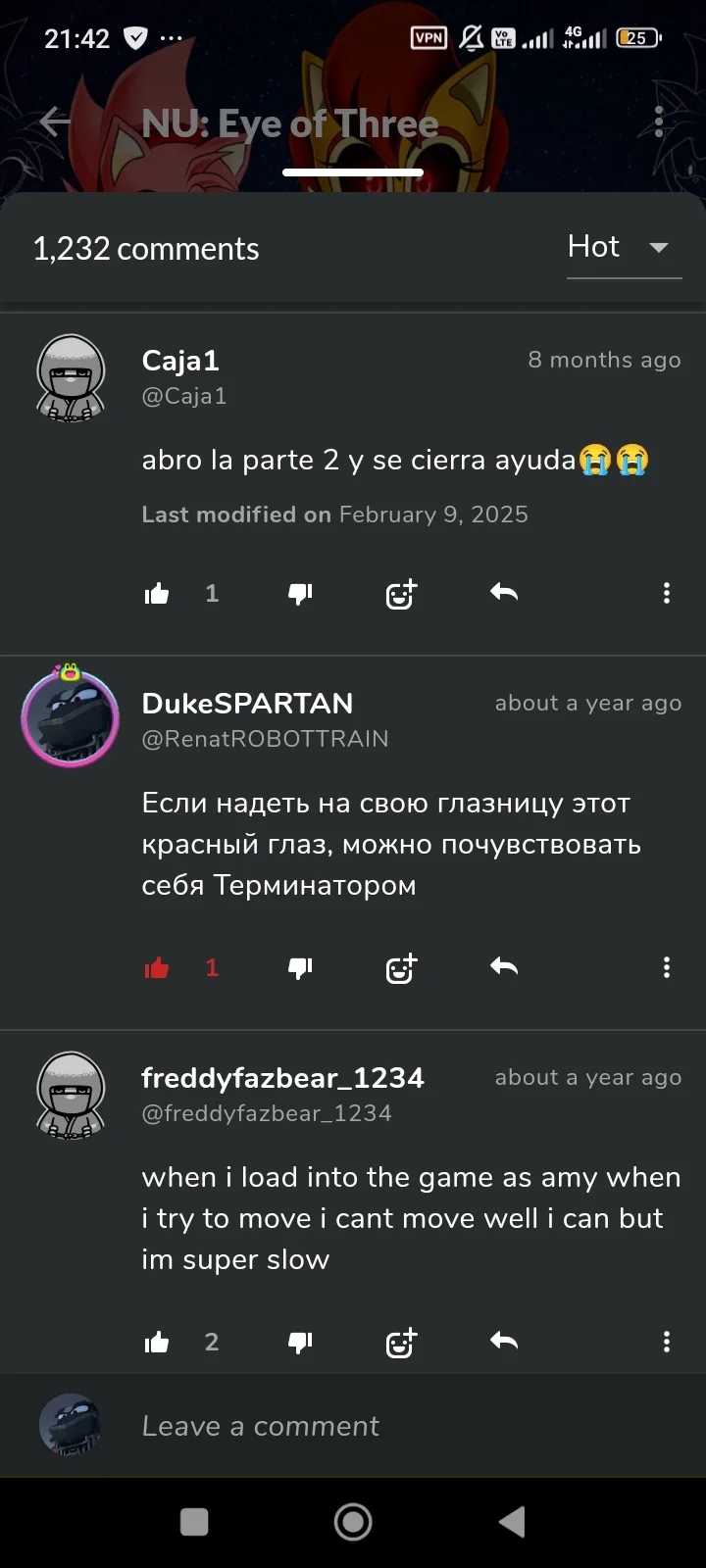706x1568 pixels.
Task: Open the overflow menu in the app bar
Action: 659,122
